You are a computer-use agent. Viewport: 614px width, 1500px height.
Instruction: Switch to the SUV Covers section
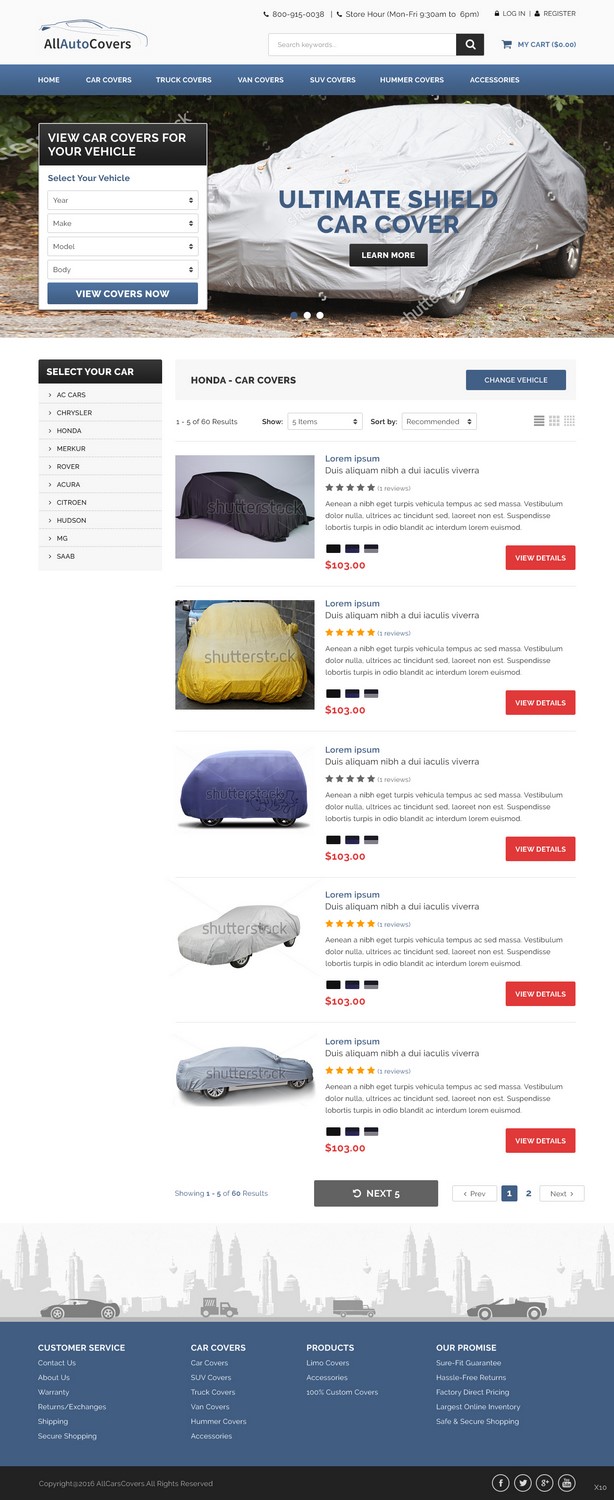click(x=333, y=80)
